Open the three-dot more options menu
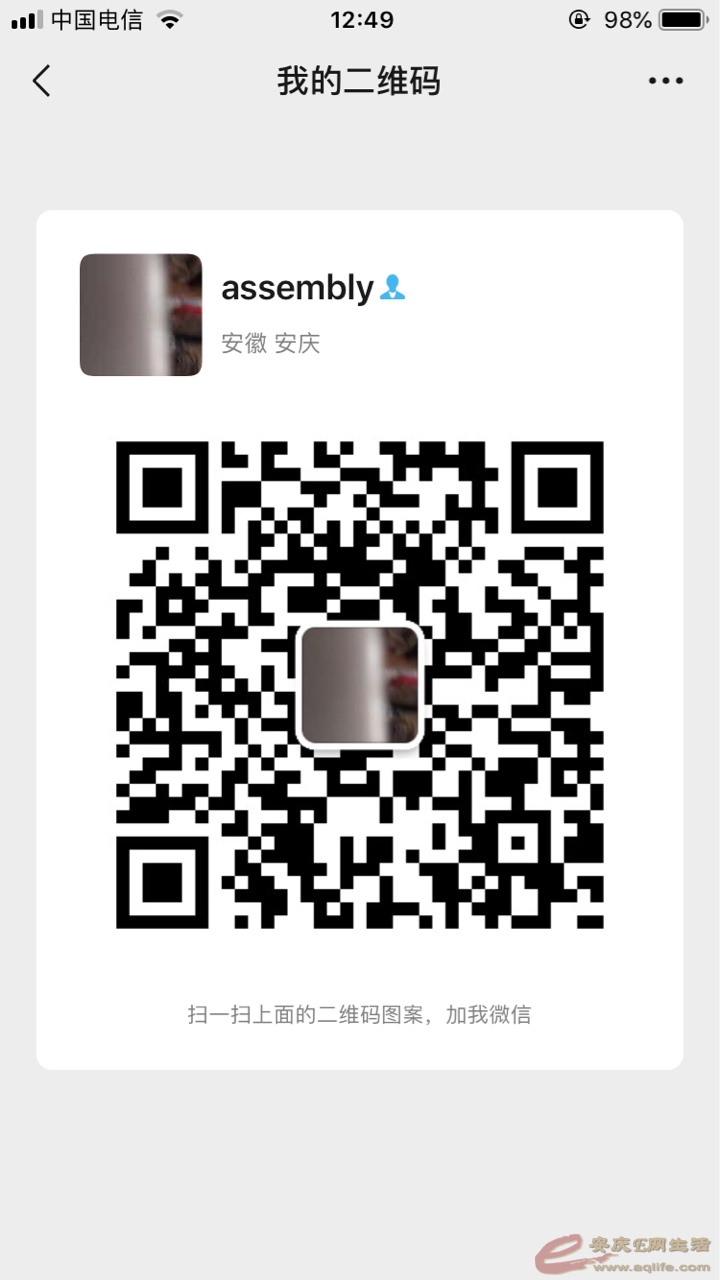Image resolution: width=720 pixels, height=1280 pixels. point(665,81)
